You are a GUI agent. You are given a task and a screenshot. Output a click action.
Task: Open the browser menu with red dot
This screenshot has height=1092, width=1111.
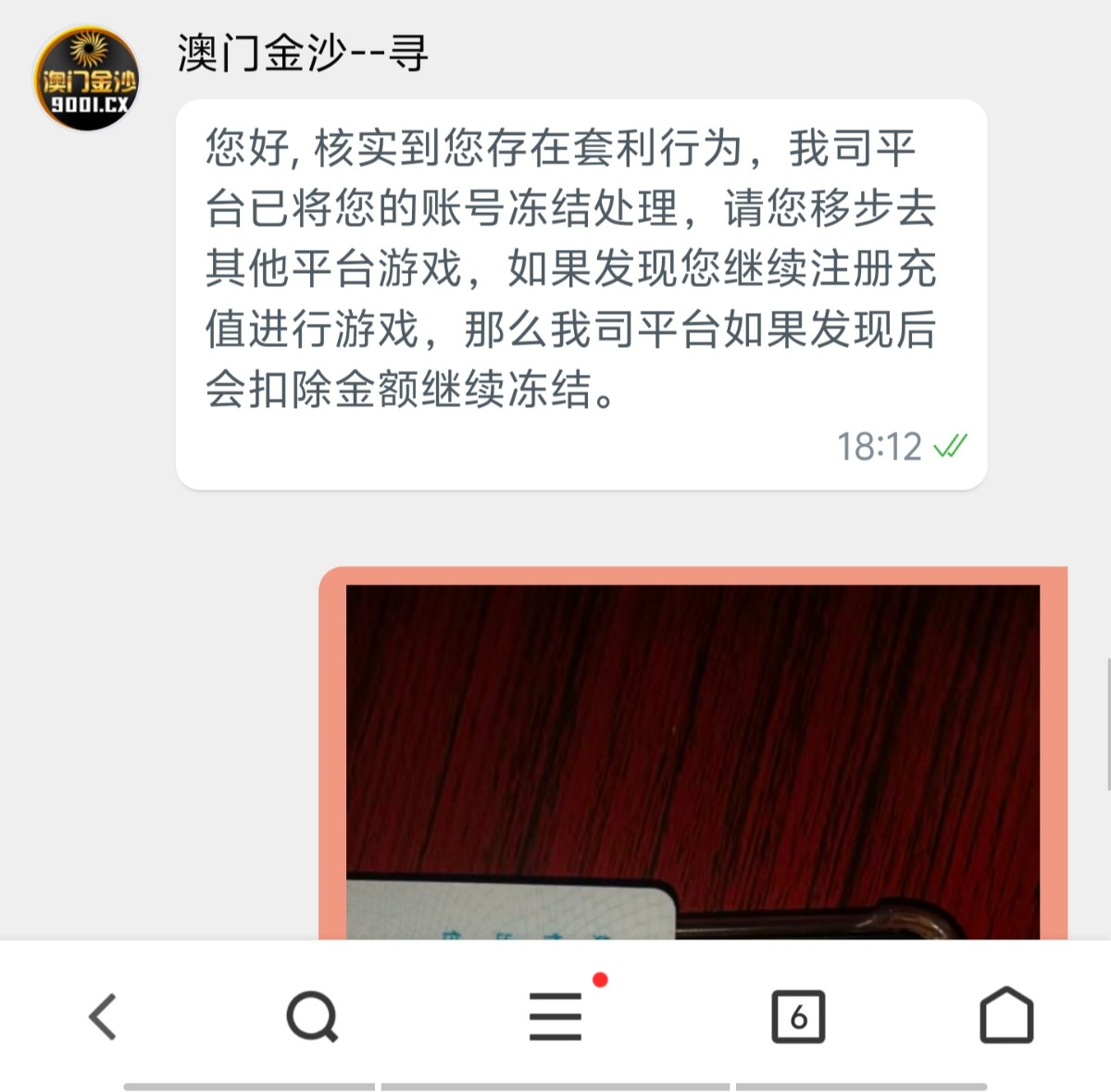[555, 1016]
